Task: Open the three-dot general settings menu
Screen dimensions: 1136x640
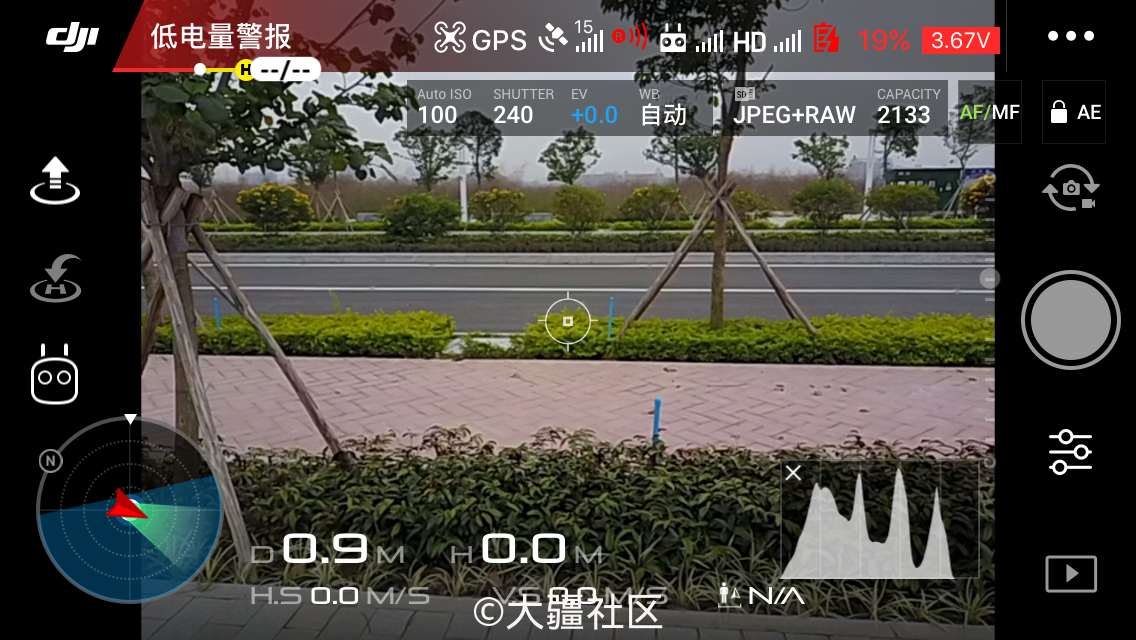Action: [1071, 37]
